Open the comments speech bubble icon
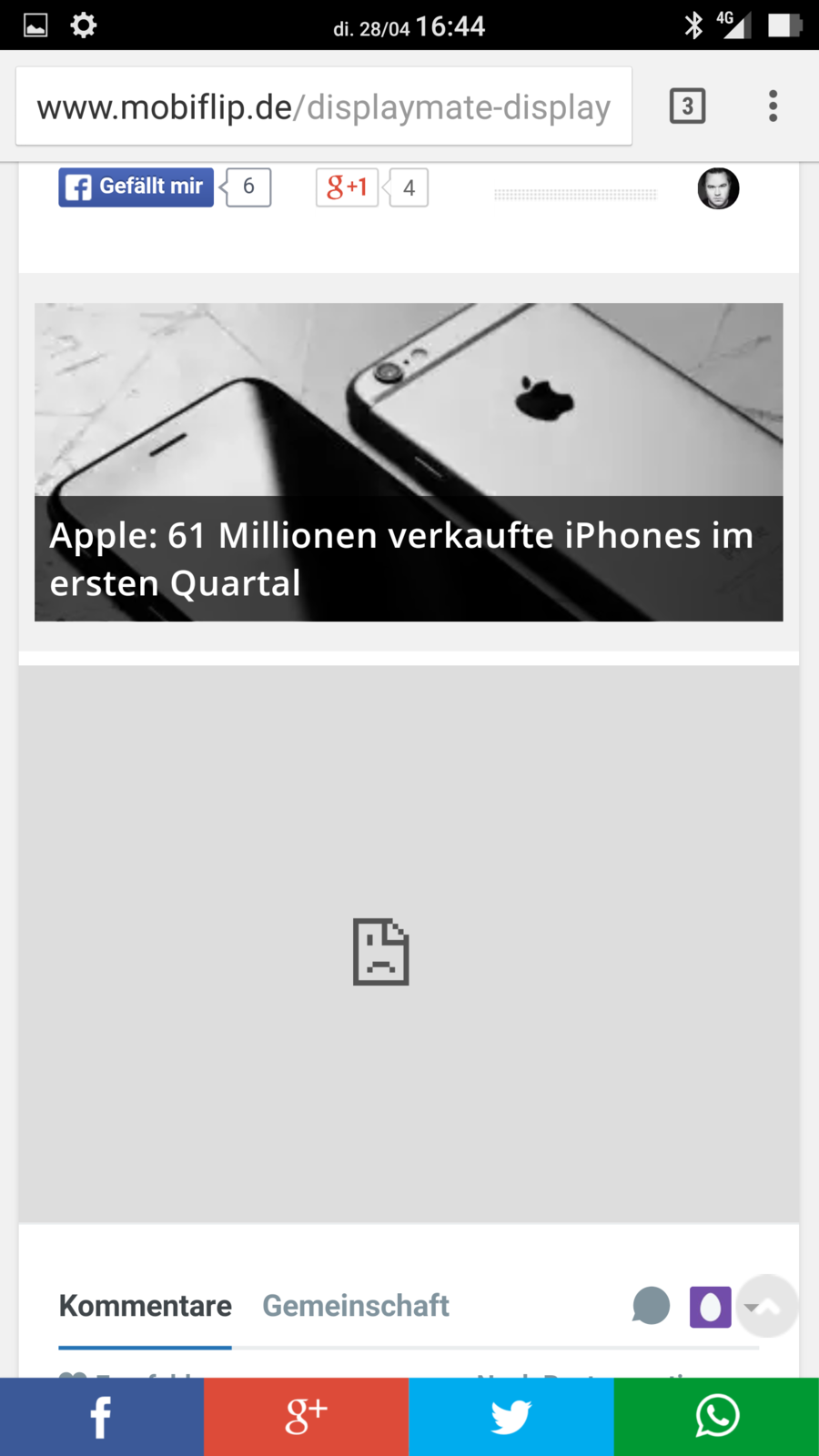 click(651, 1306)
